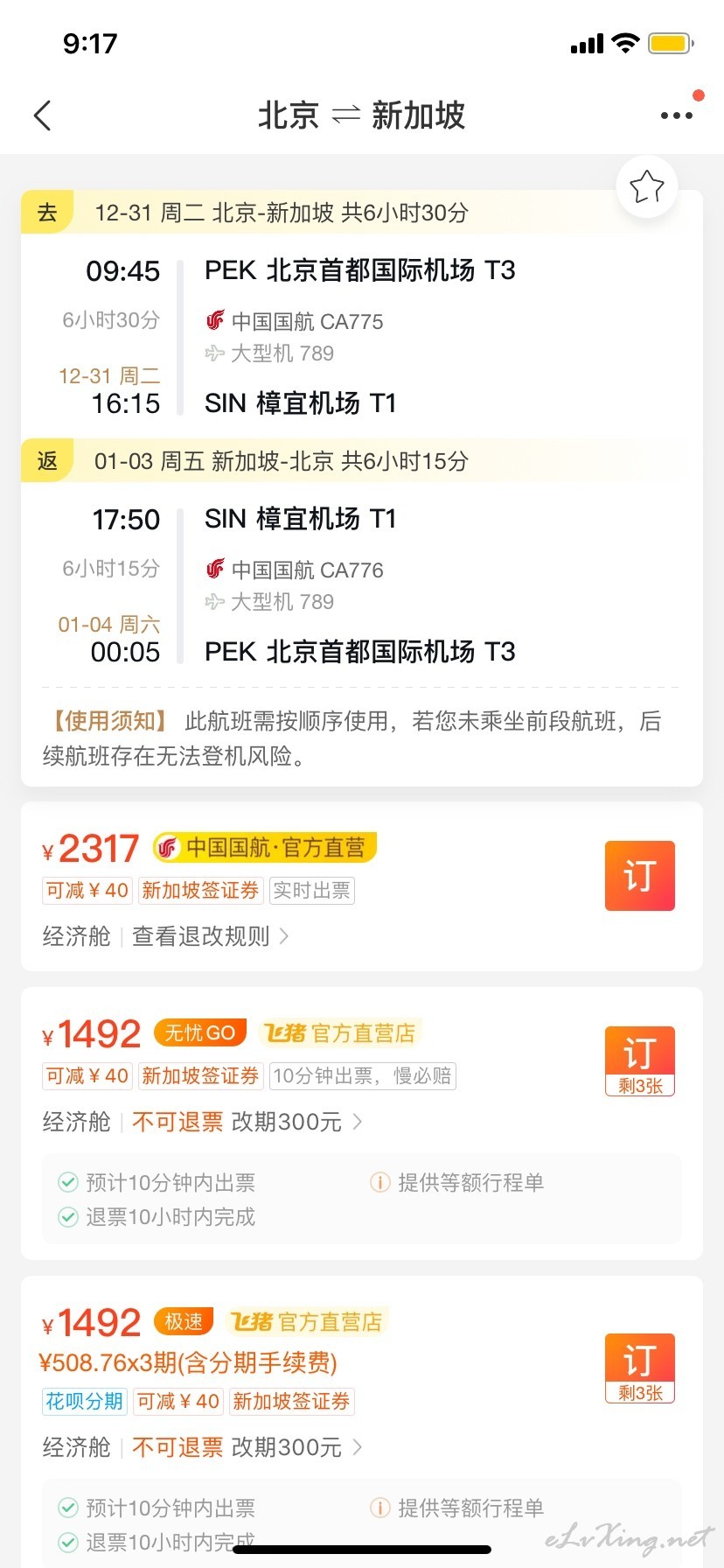Book the ¥1492 无忧GO fare
The width and height of the screenshot is (724, 1568).
coord(640,1061)
